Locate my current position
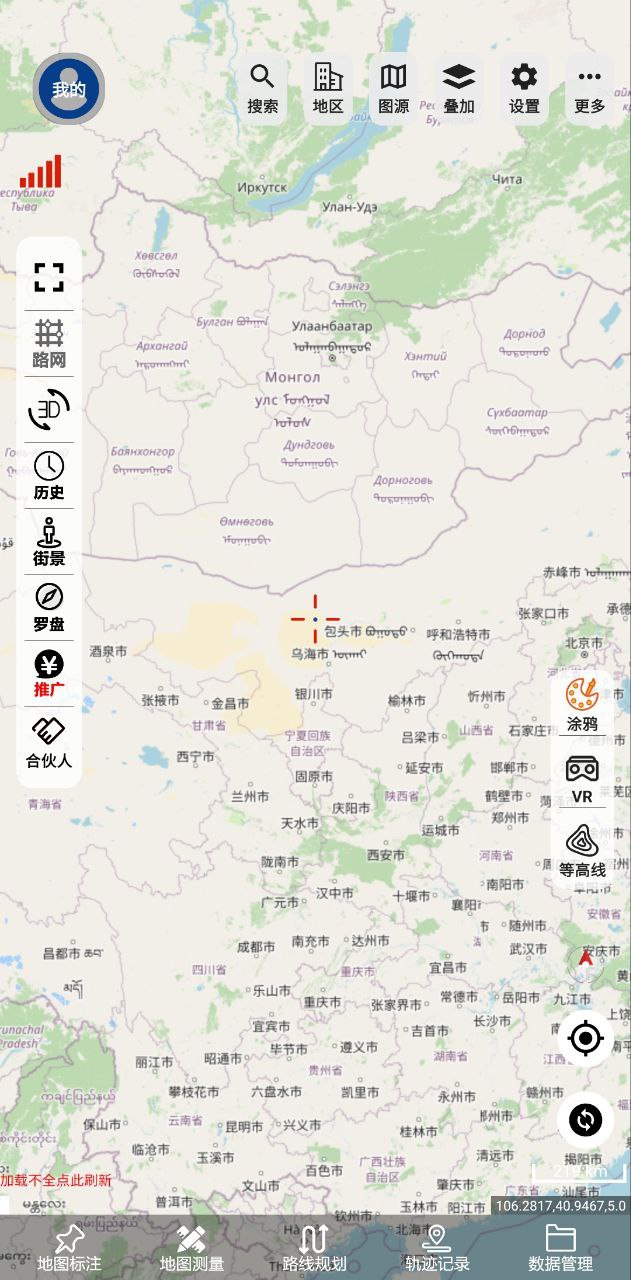Image resolution: width=631 pixels, height=1280 pixels. (585, 1039)
